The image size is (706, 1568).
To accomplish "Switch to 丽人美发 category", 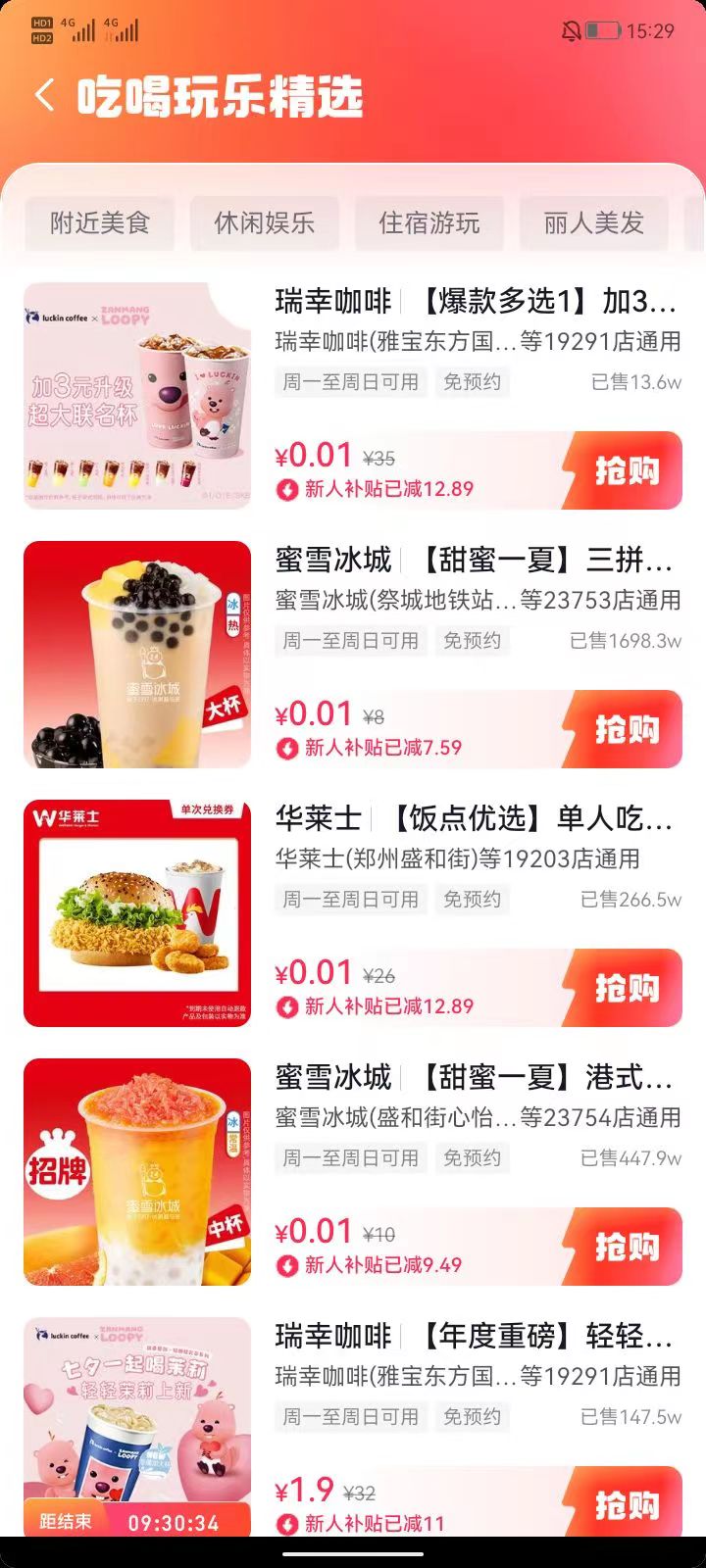I will 593,222.
